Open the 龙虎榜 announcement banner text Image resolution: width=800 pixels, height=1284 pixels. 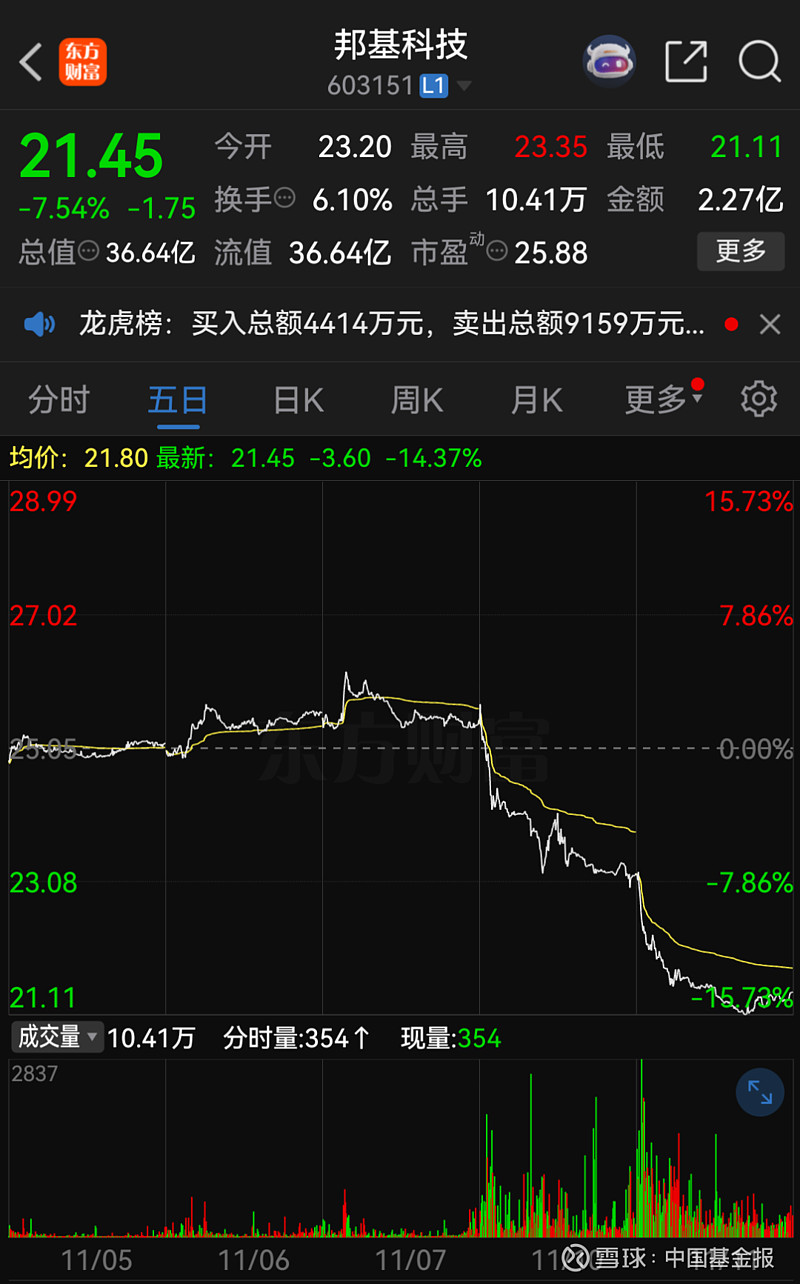380,324
